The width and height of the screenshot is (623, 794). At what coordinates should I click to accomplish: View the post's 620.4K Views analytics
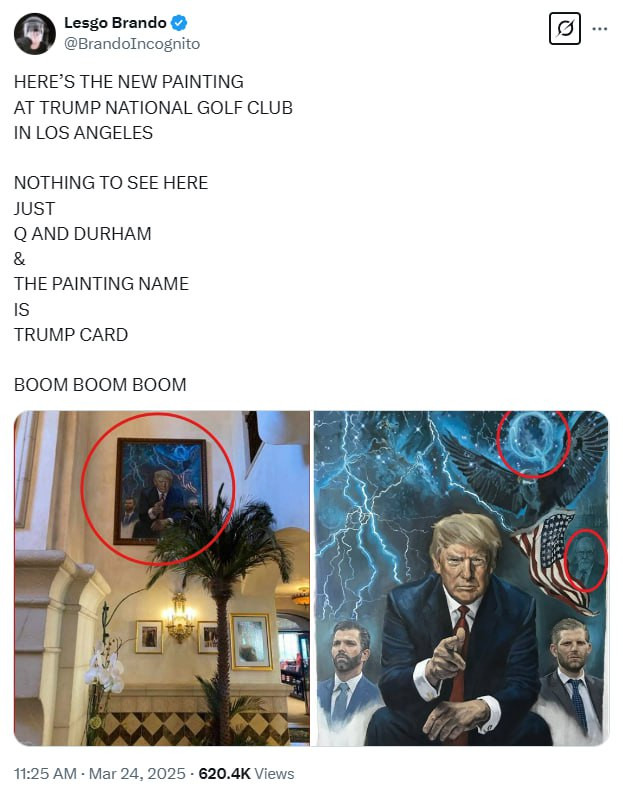point(247,773)
